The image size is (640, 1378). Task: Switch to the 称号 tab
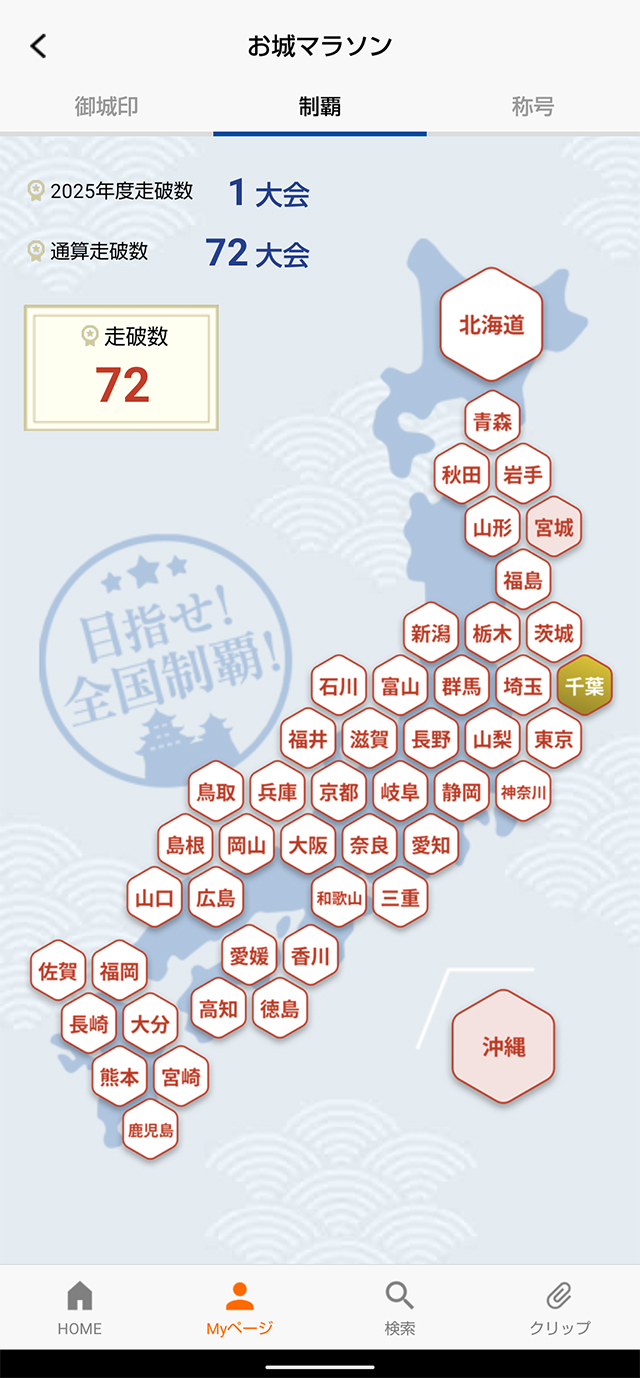532,107
